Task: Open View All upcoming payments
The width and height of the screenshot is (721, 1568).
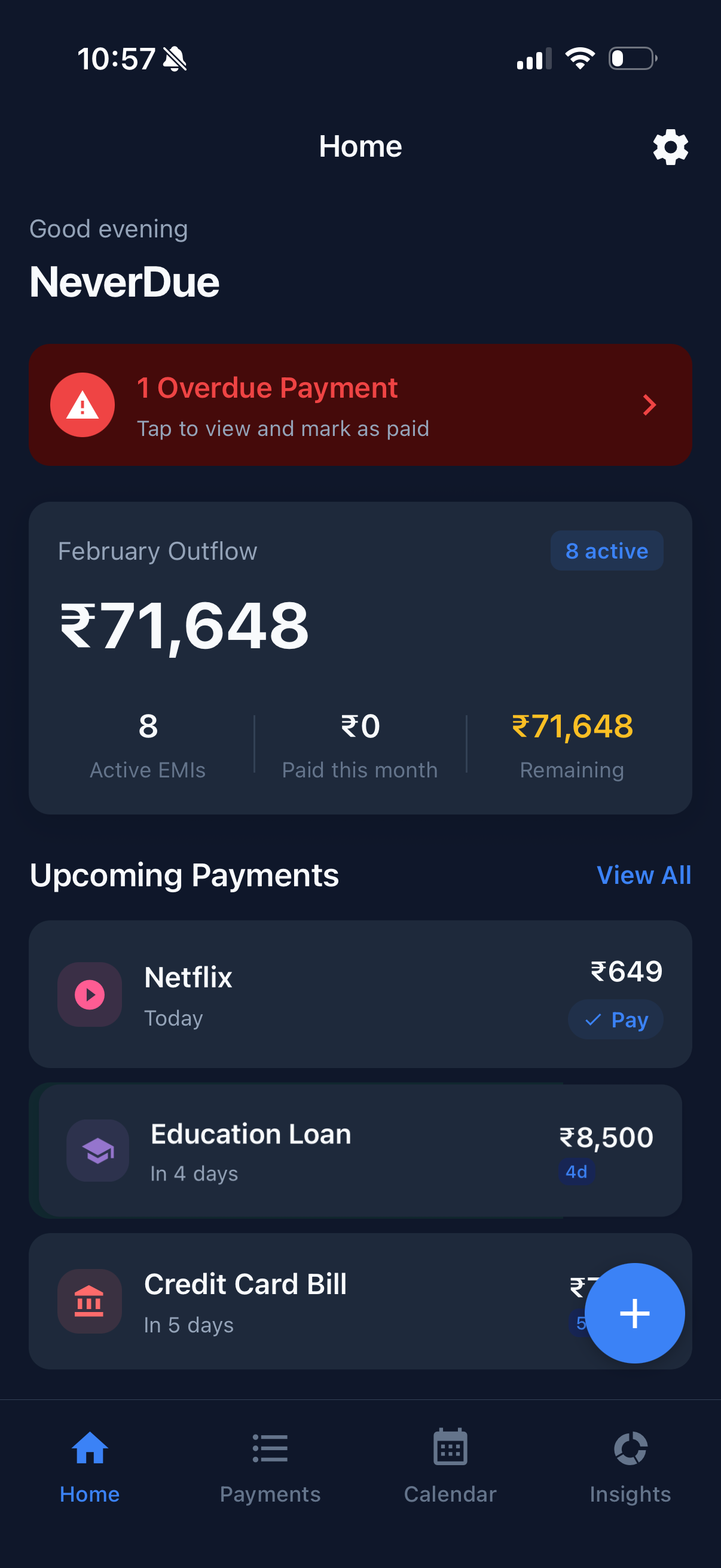Action: coord(644,875)
